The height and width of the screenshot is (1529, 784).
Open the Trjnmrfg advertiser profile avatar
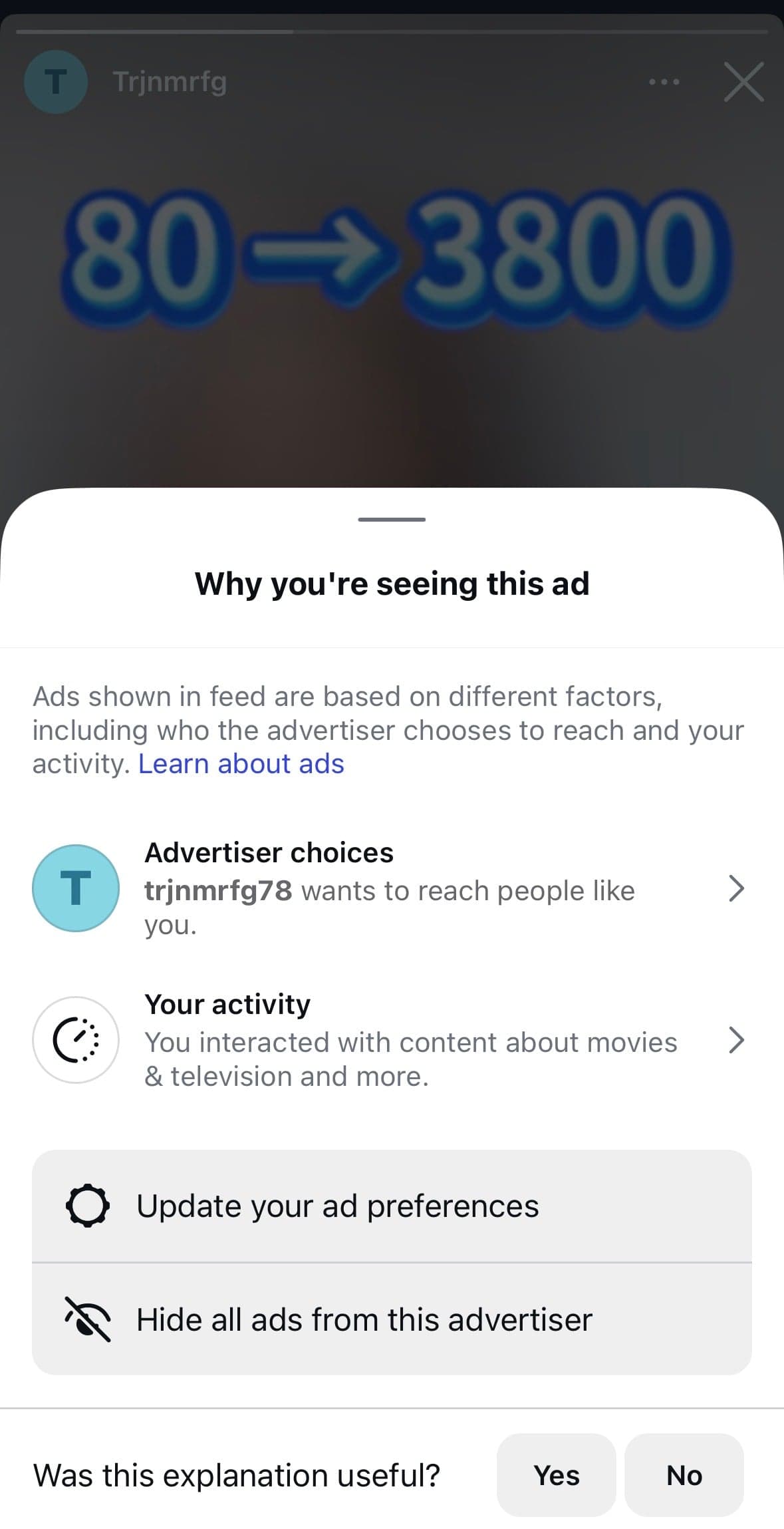(x=56, y=82)
